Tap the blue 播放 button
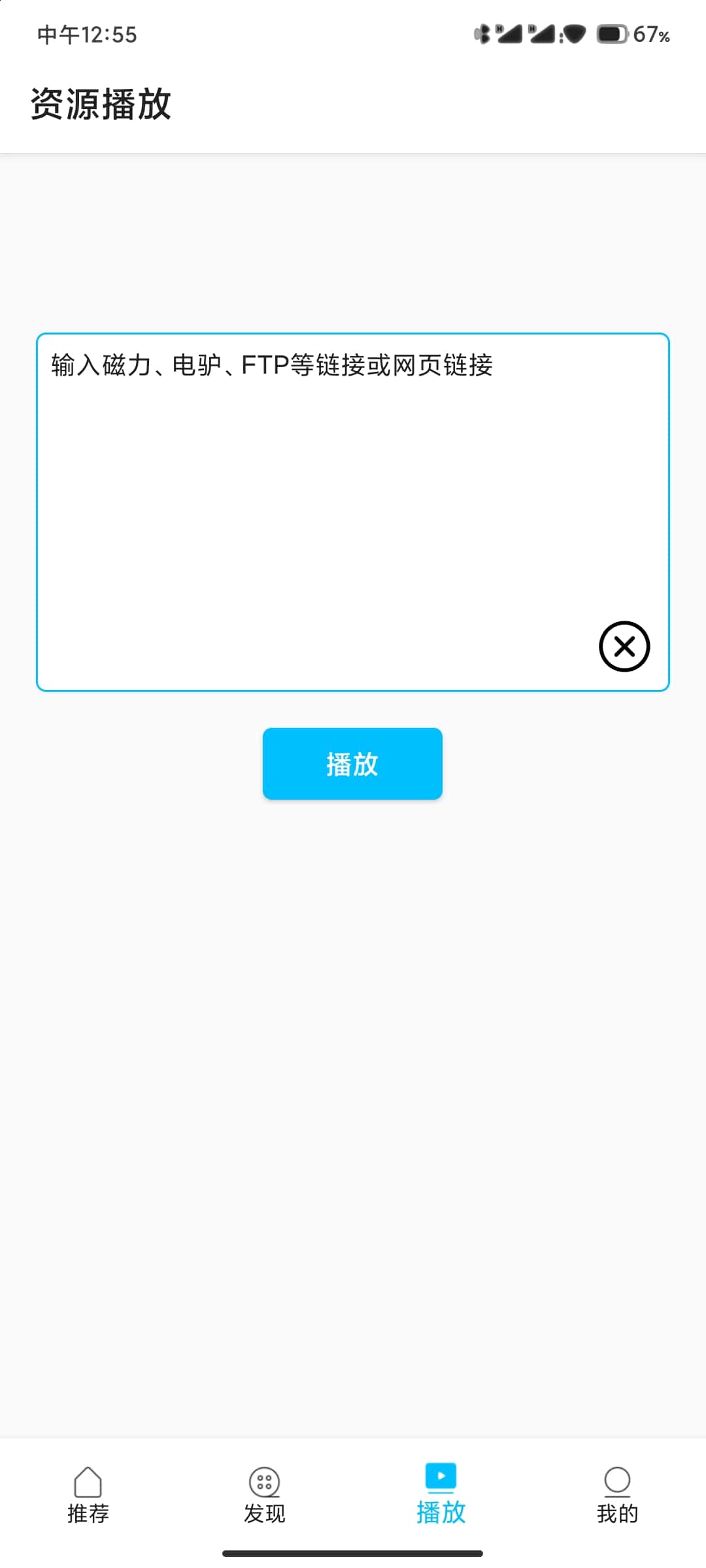 (x=352, y=763)
